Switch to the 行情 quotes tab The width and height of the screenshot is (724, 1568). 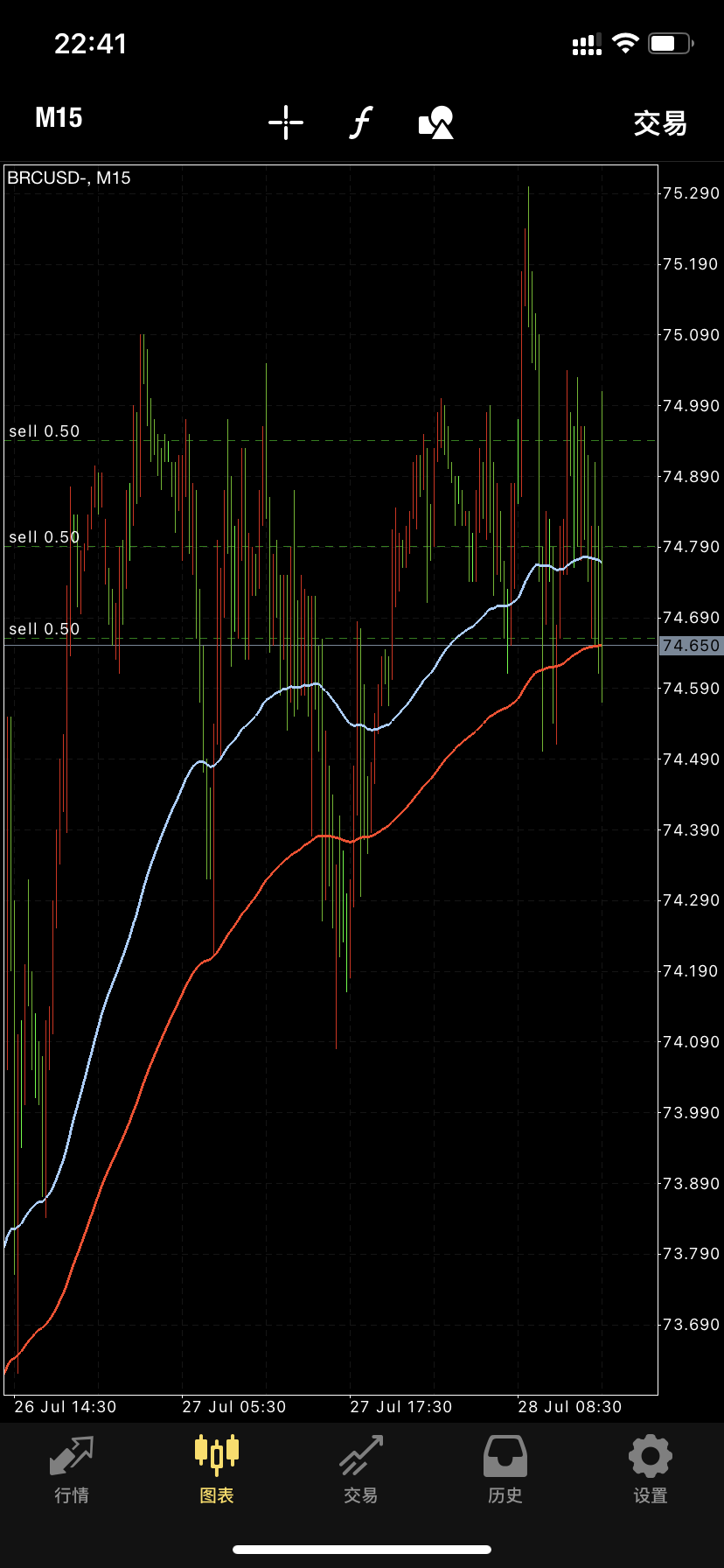72,1470
